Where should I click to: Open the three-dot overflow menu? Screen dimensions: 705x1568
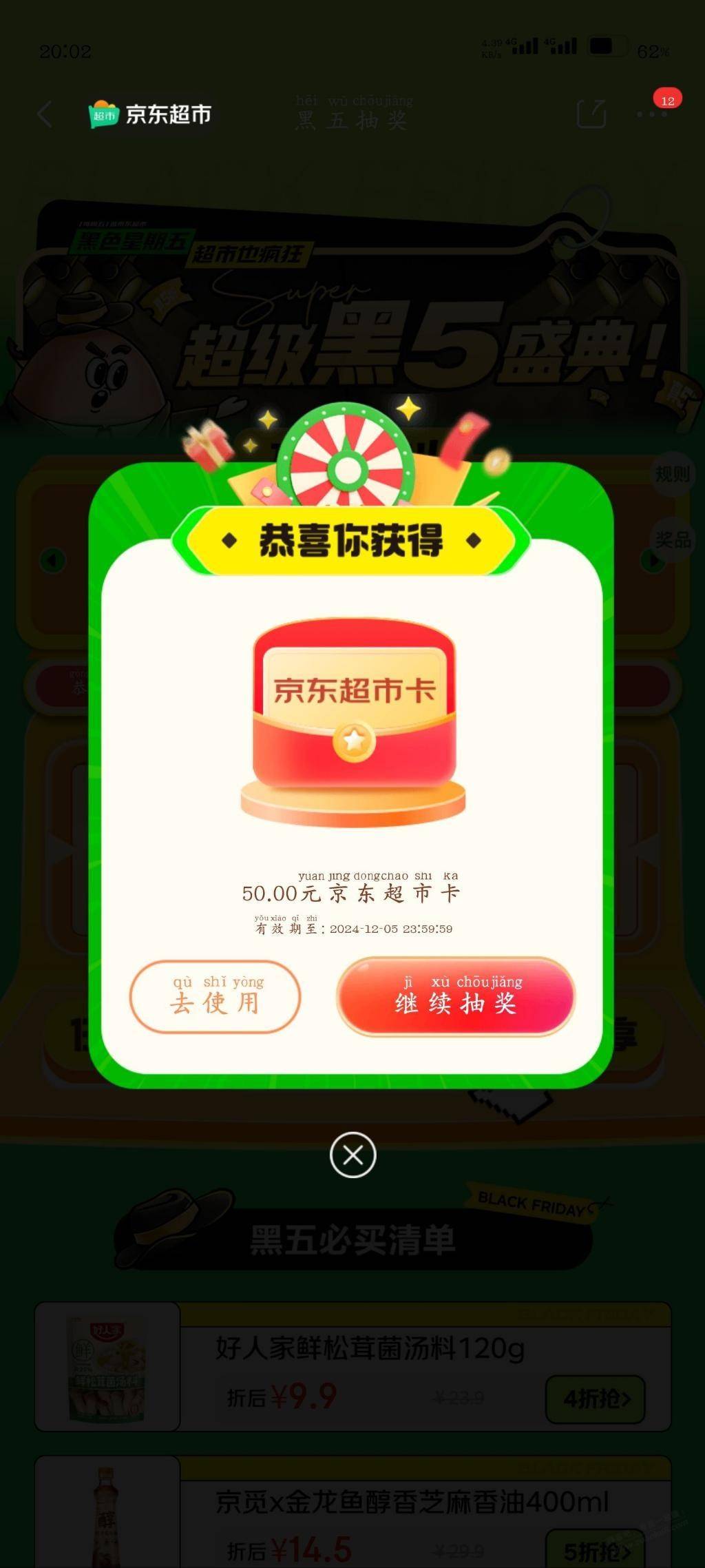coord(652,114)
